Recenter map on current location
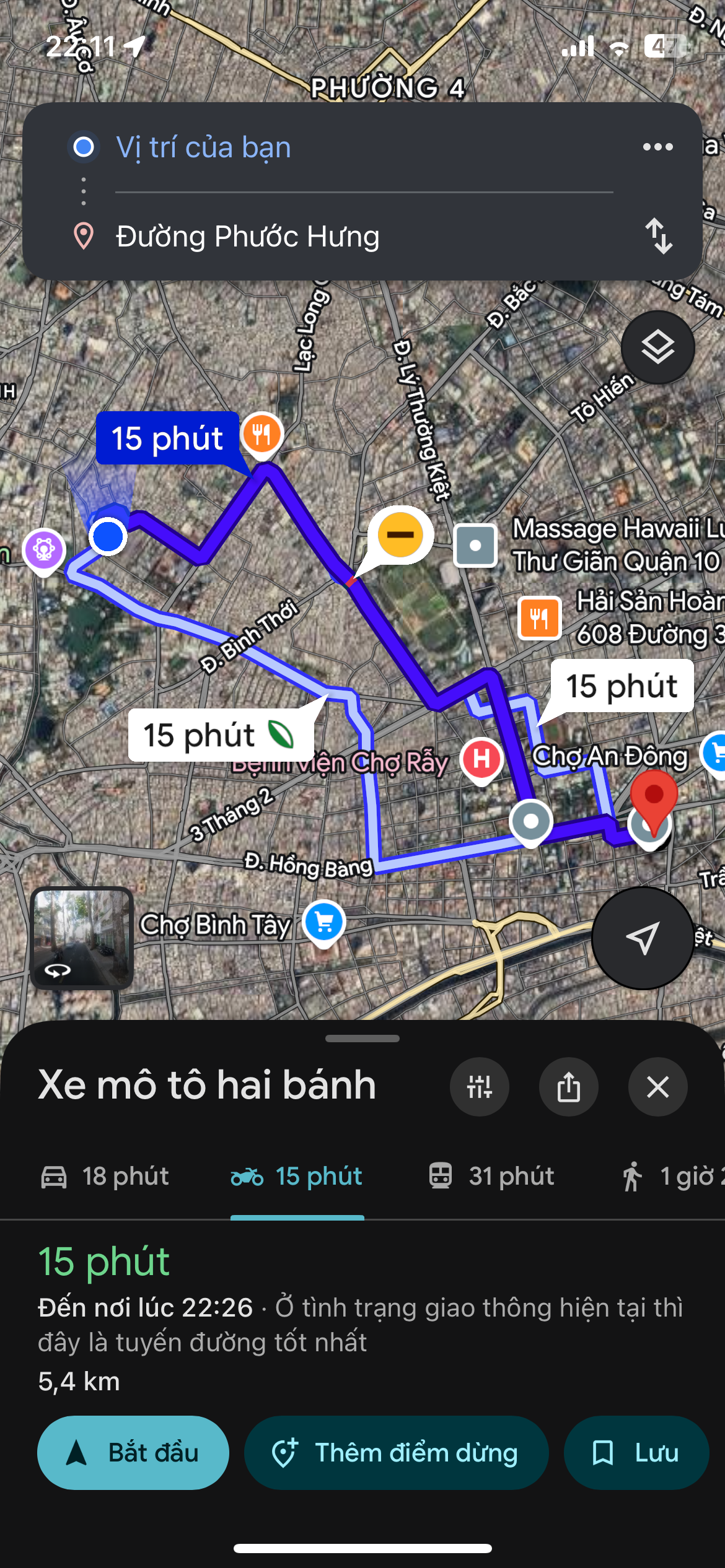This screenshot has width=725, height=1568. point(643,938)
